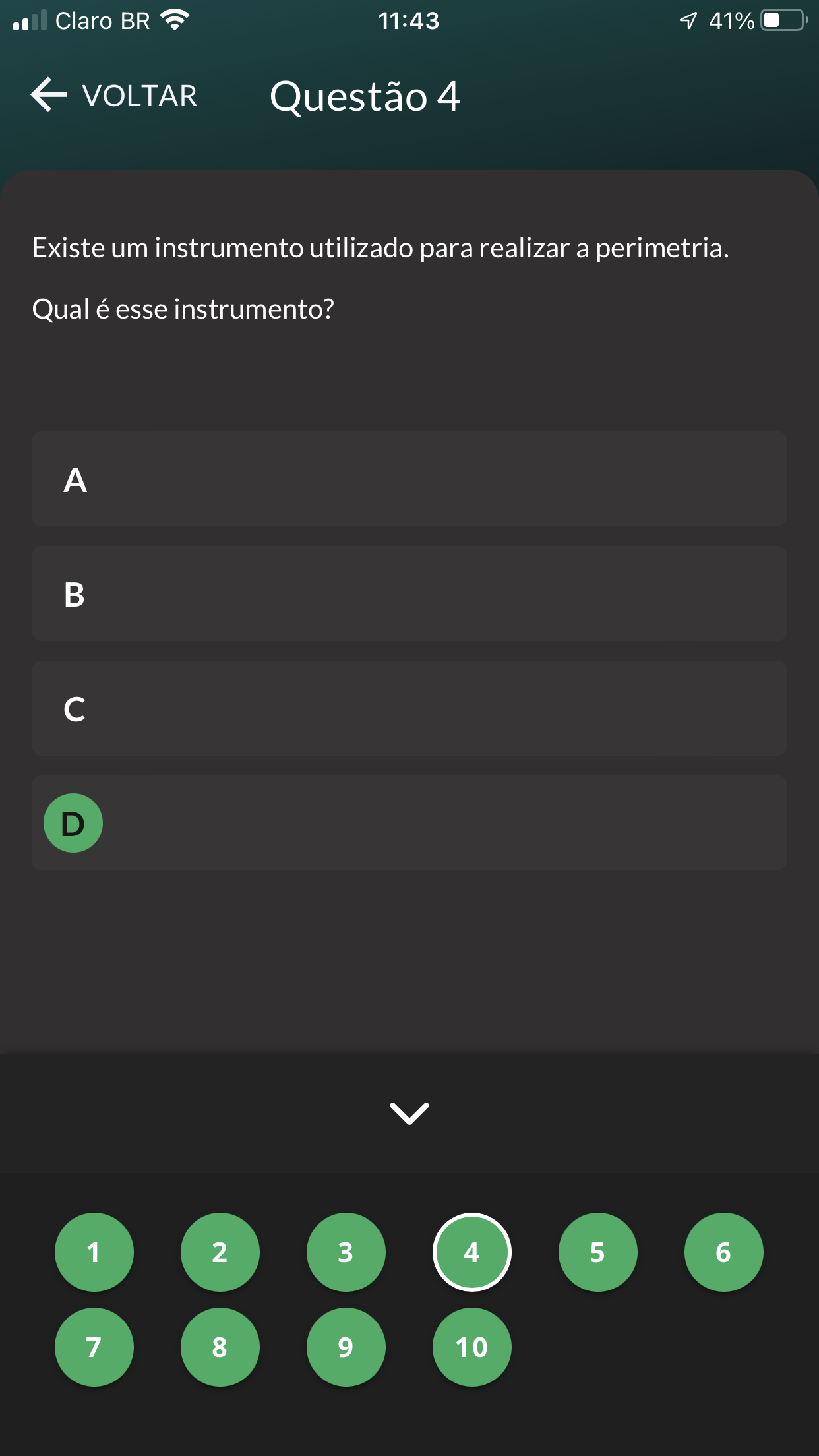
Task: Collapse the question number panel
Action: pyautogui.click(x=409, y=1113)
